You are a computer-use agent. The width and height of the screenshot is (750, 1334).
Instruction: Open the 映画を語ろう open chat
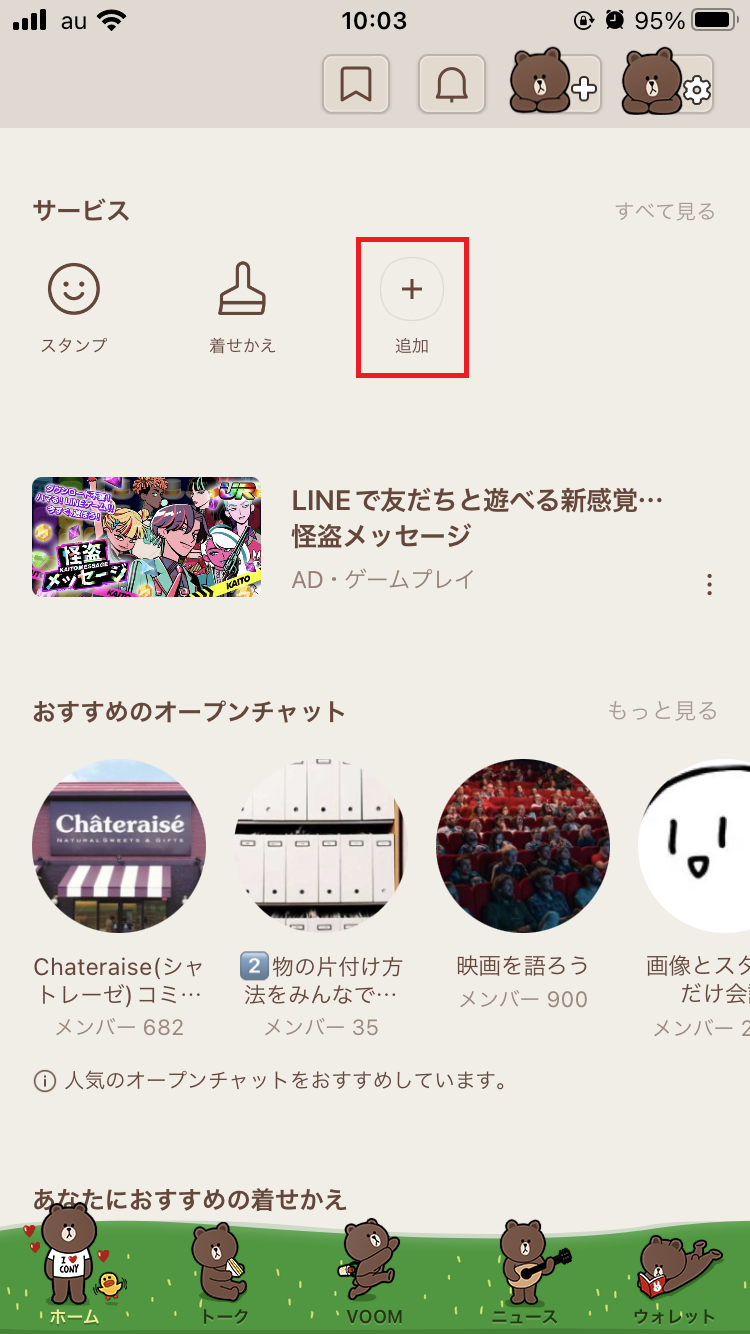(522, 845)
